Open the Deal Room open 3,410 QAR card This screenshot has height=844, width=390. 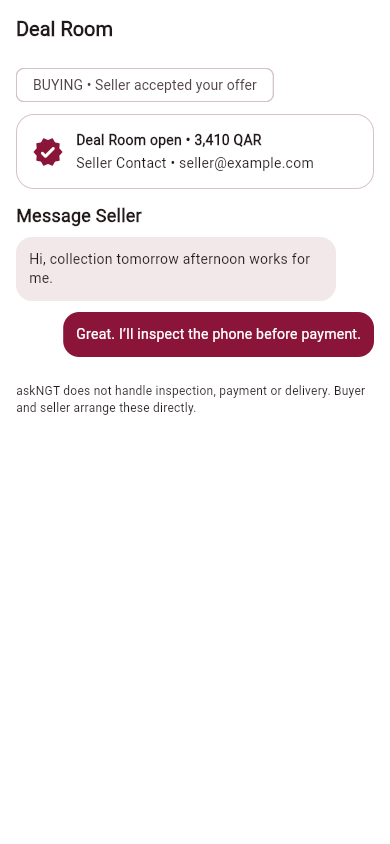tap(195, 151)
